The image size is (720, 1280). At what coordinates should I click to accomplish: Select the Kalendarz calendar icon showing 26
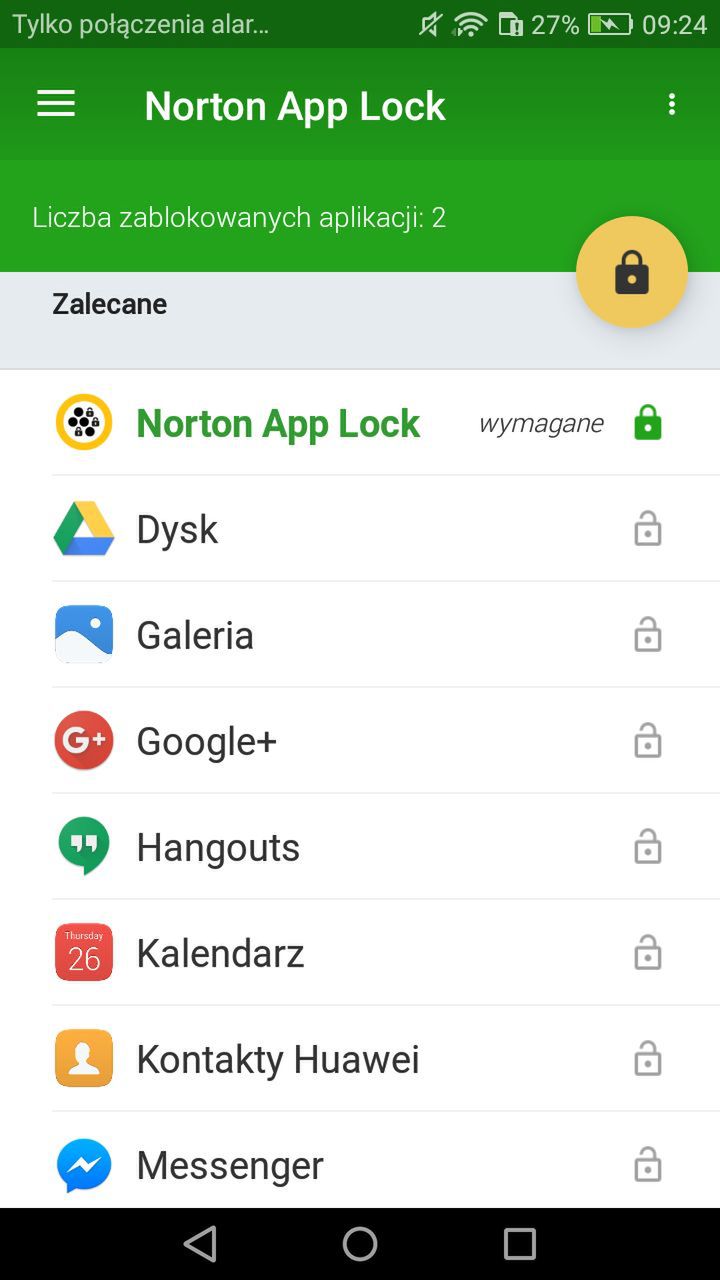(x=84, y=952)
